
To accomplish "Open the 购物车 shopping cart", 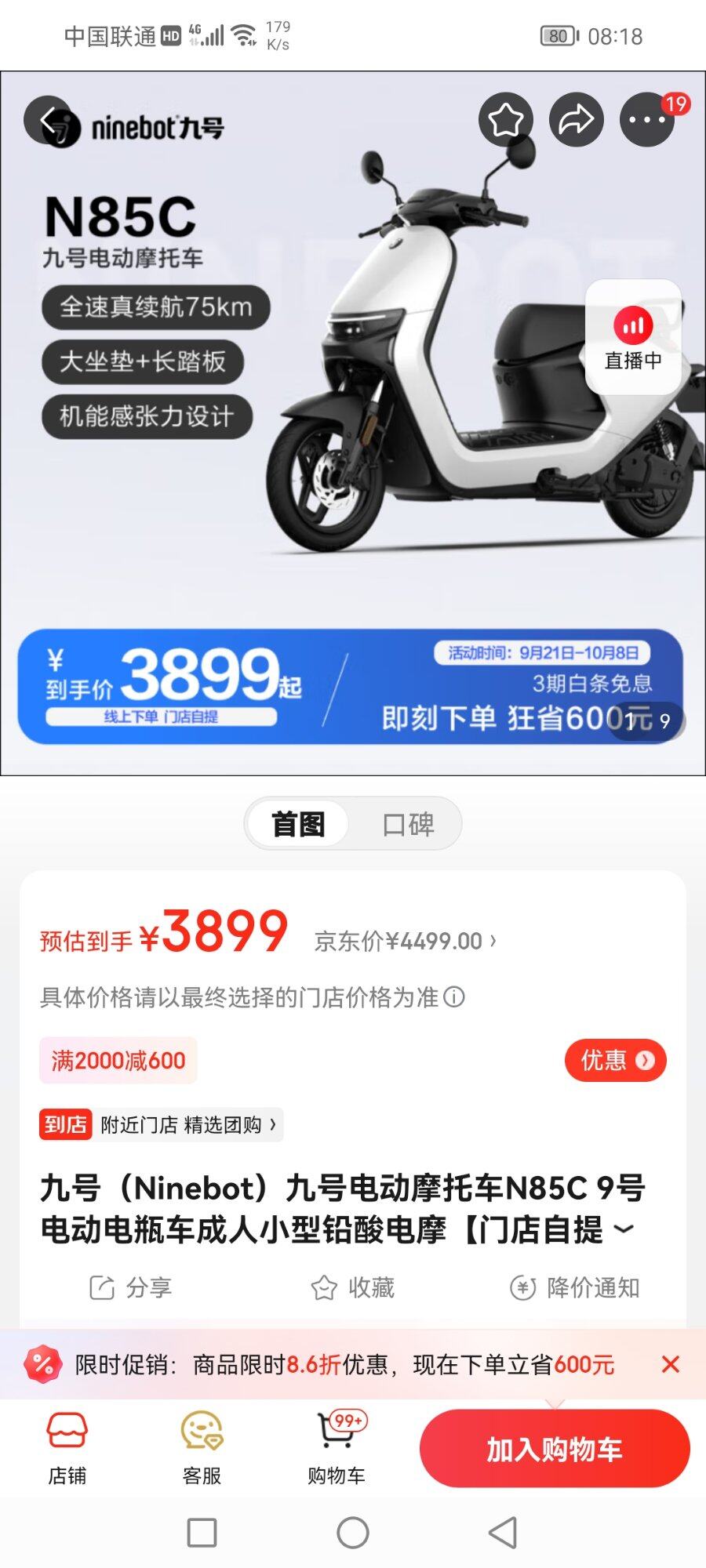I will tap(337, 1449).
